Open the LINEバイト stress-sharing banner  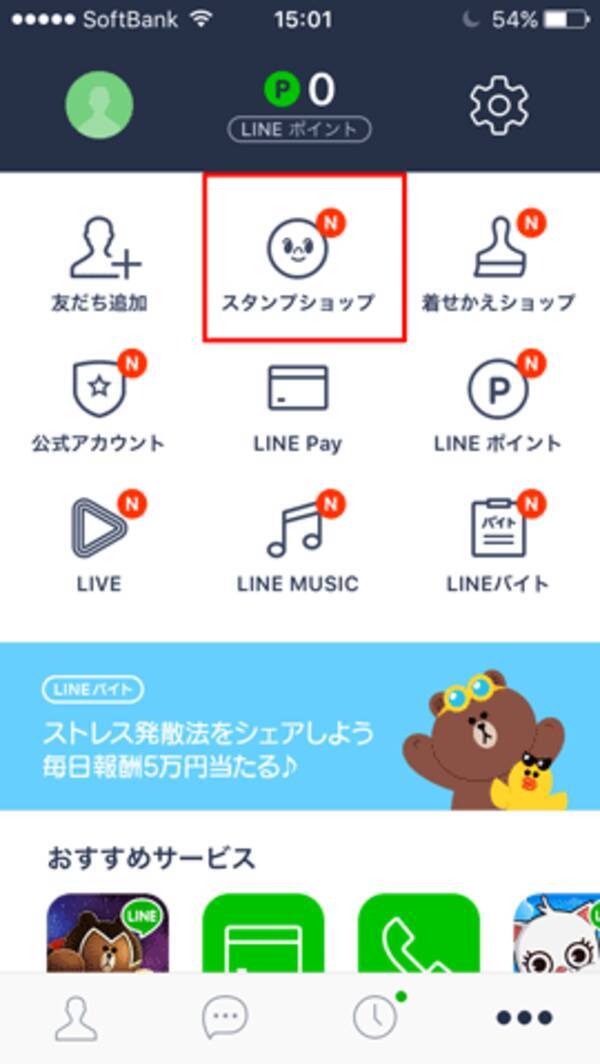coord(299,726)
